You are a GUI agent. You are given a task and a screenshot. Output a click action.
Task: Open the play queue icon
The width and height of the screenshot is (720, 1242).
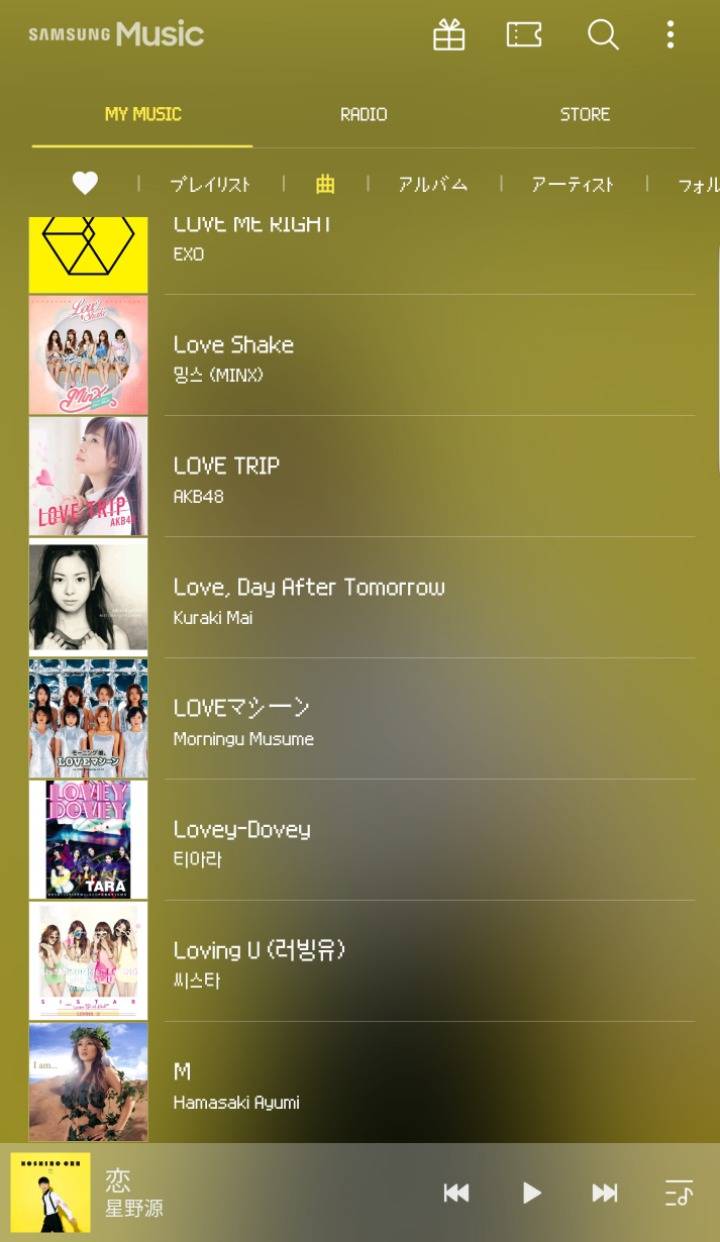coord(679,1192)
